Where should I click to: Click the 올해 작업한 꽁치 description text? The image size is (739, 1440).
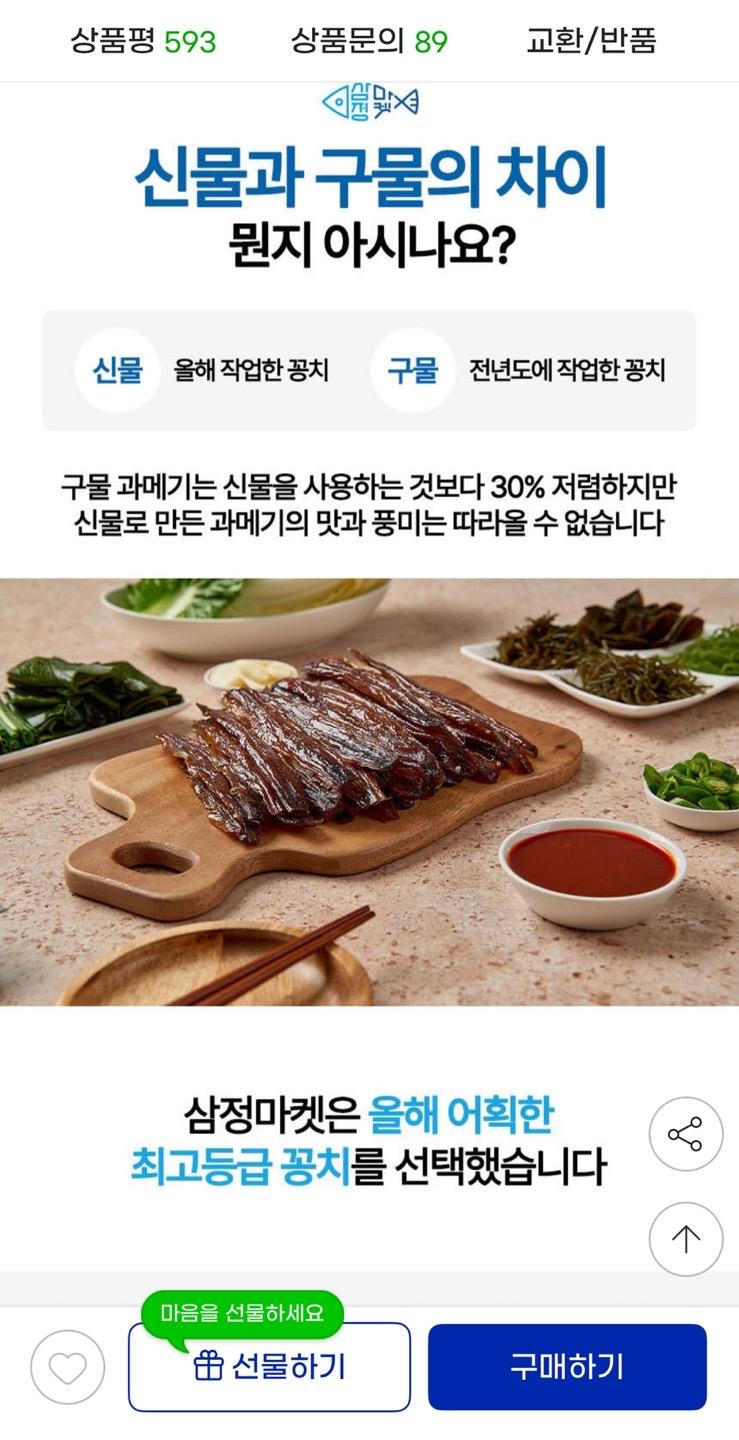[x=252, y=369]
